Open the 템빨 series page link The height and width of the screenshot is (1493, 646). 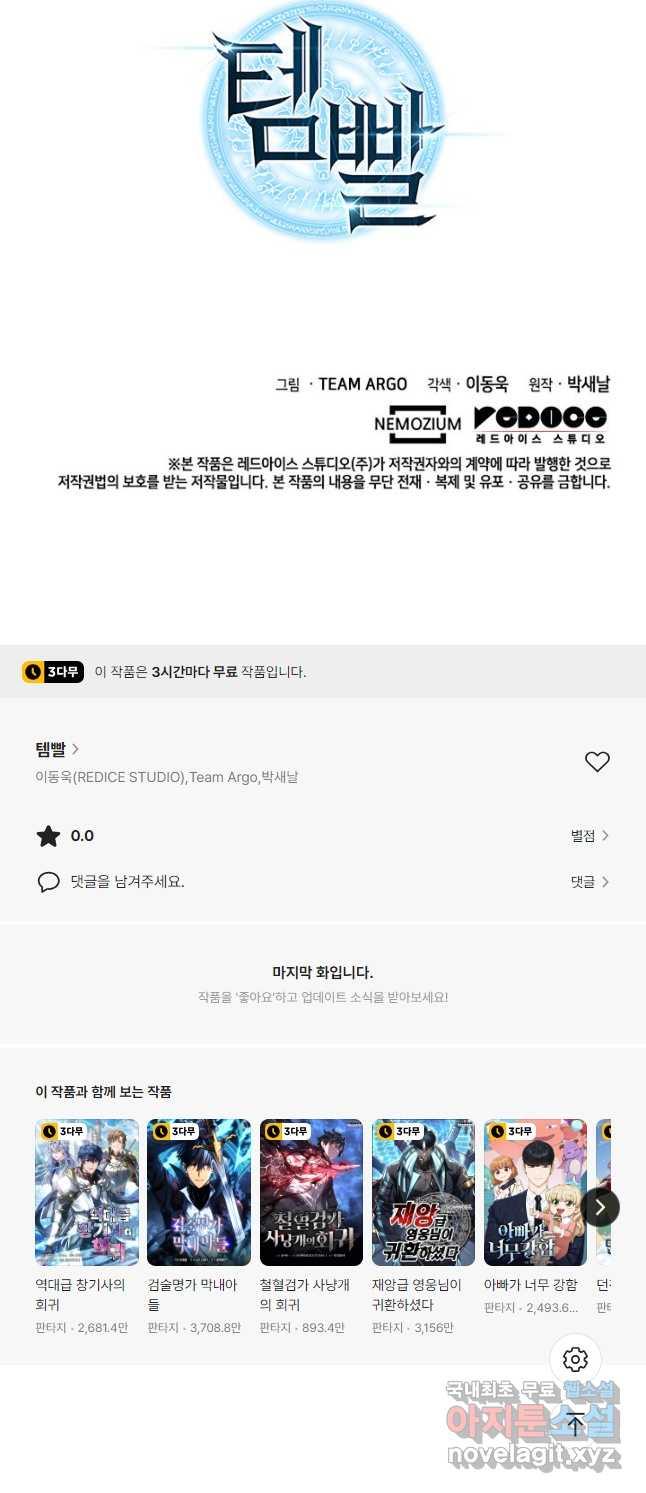(x=57, y=749)
